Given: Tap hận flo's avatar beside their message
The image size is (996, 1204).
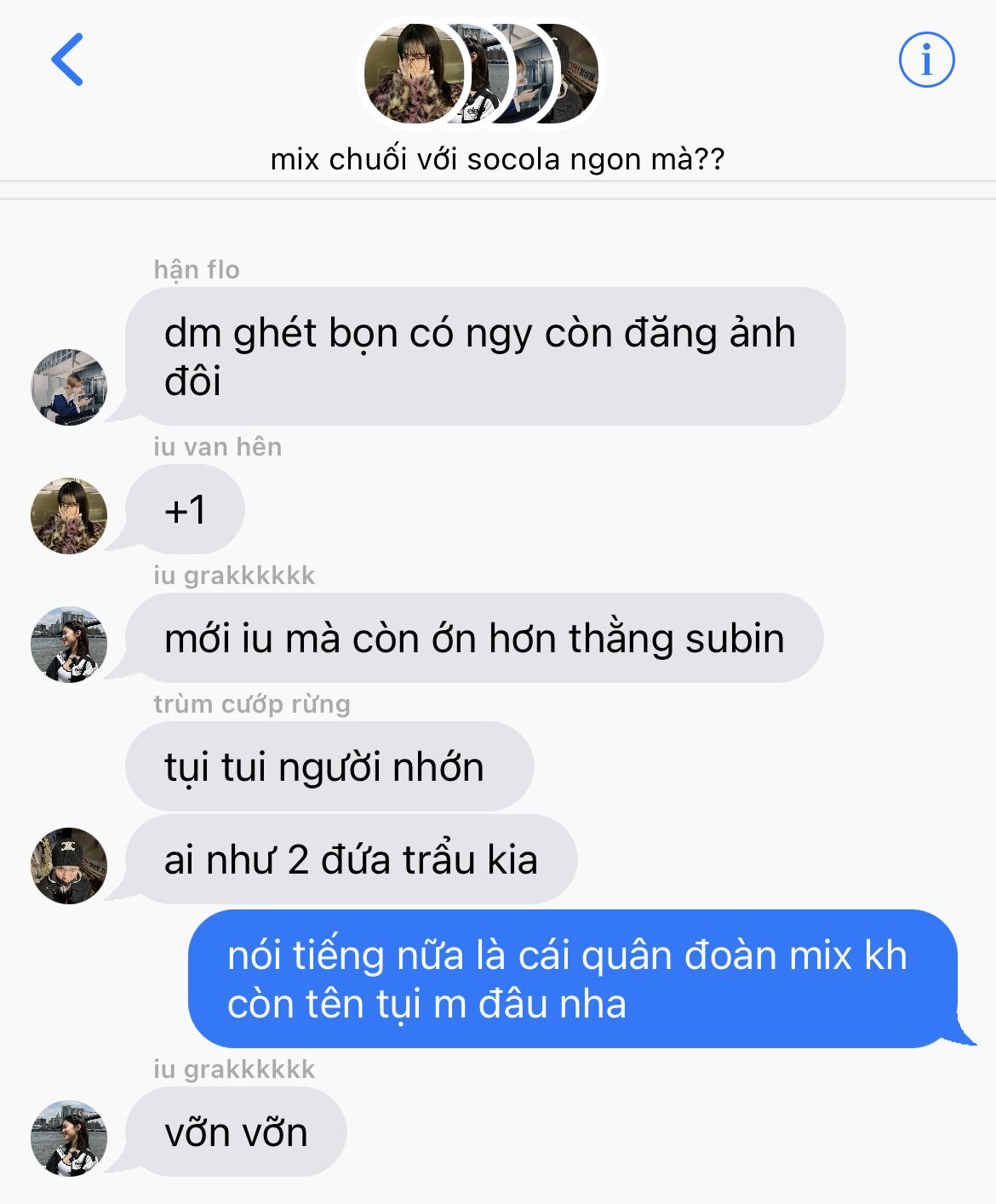Looking at the screenshot, I should [69, 387].
